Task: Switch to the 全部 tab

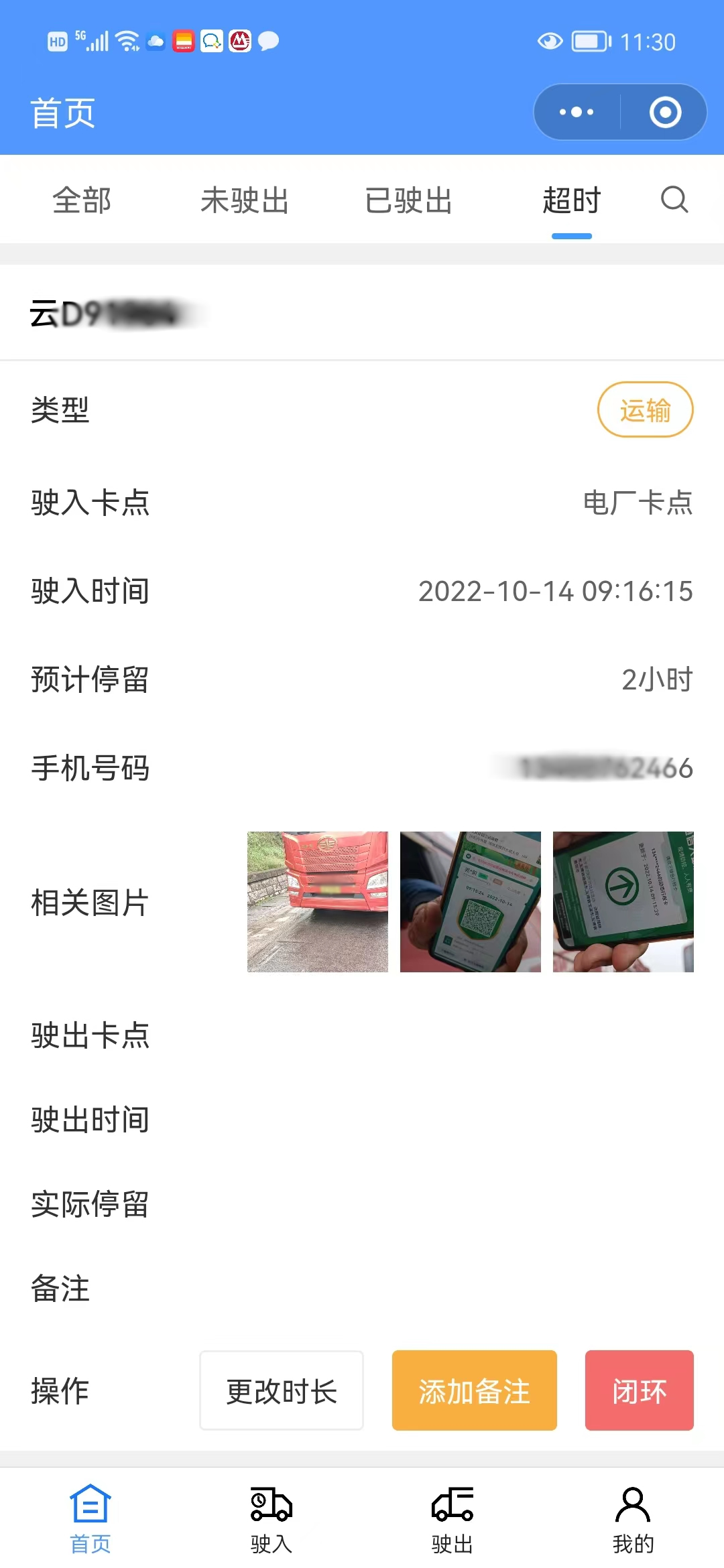Action: 82,200
